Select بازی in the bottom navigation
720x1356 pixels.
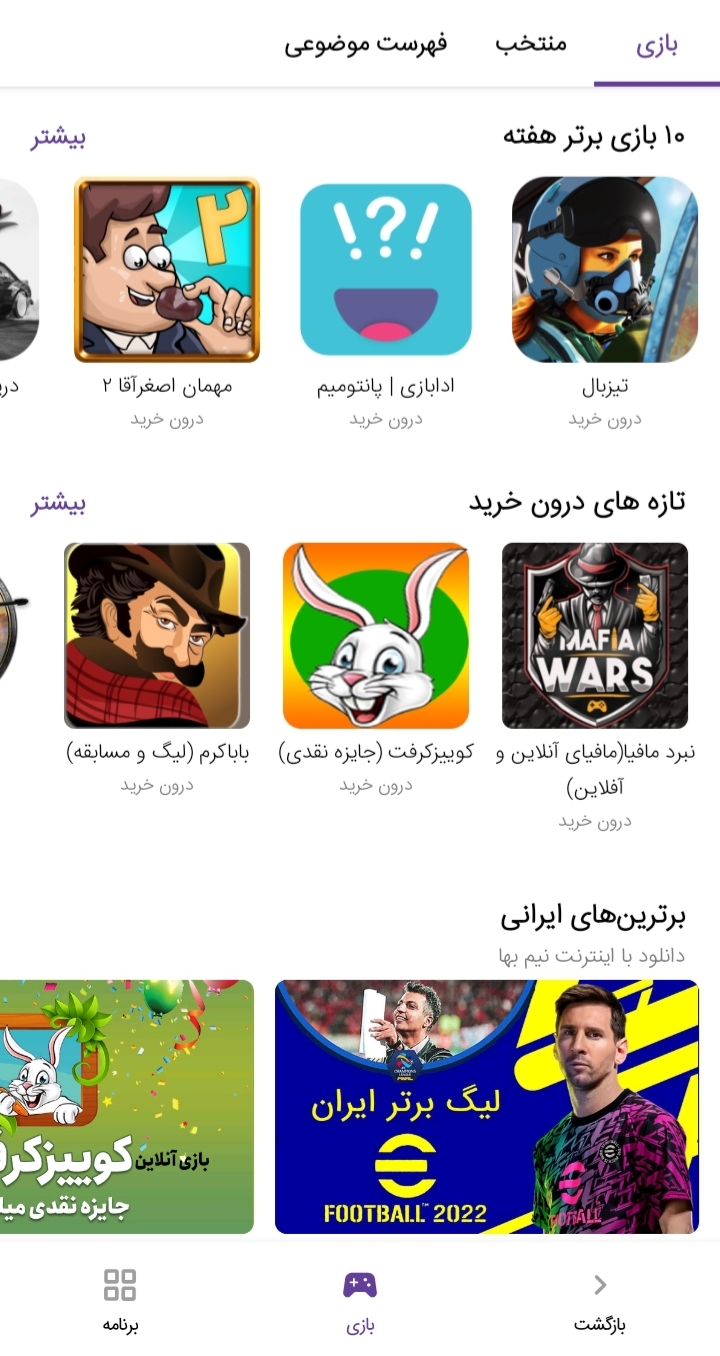tap(360, 1302)
